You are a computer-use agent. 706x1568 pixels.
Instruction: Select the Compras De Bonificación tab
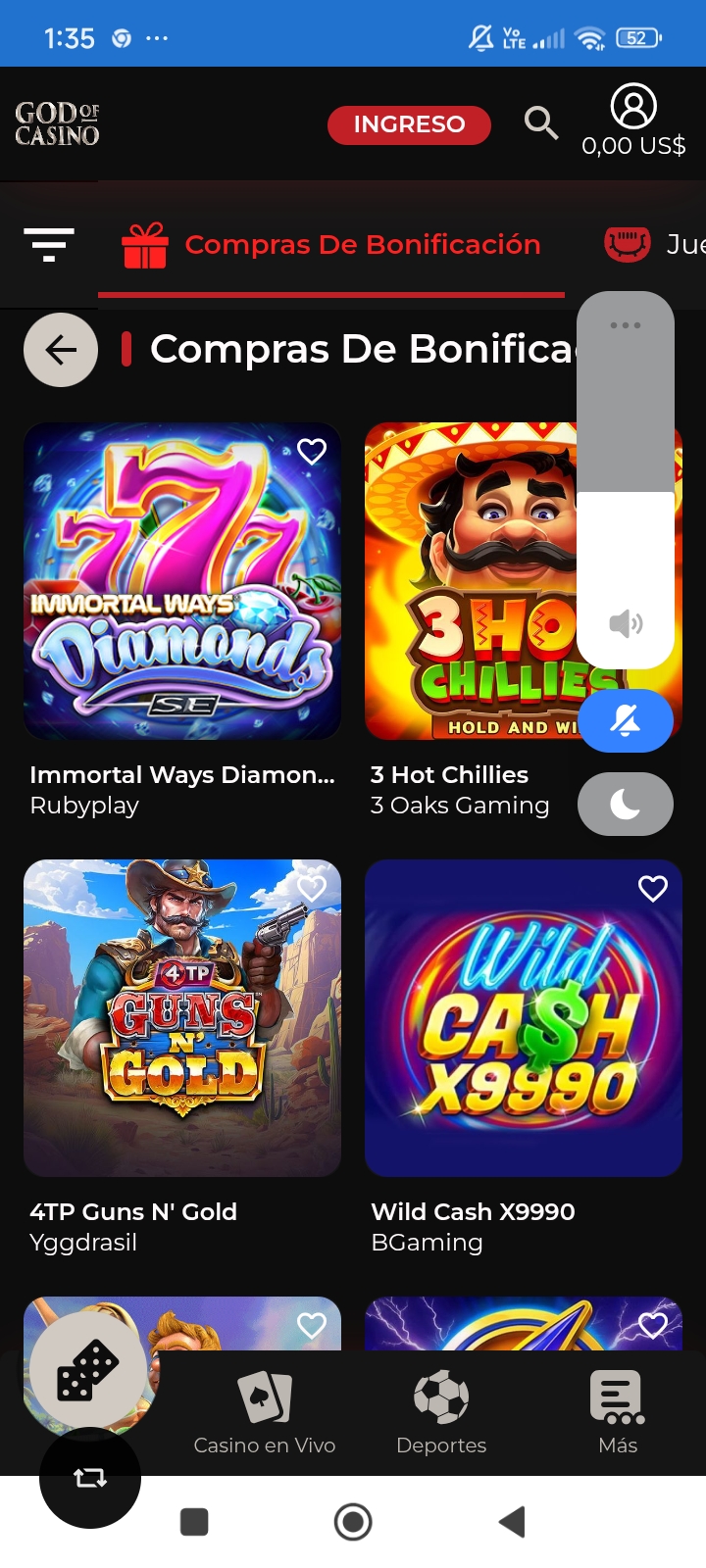[x=331, y=245]
